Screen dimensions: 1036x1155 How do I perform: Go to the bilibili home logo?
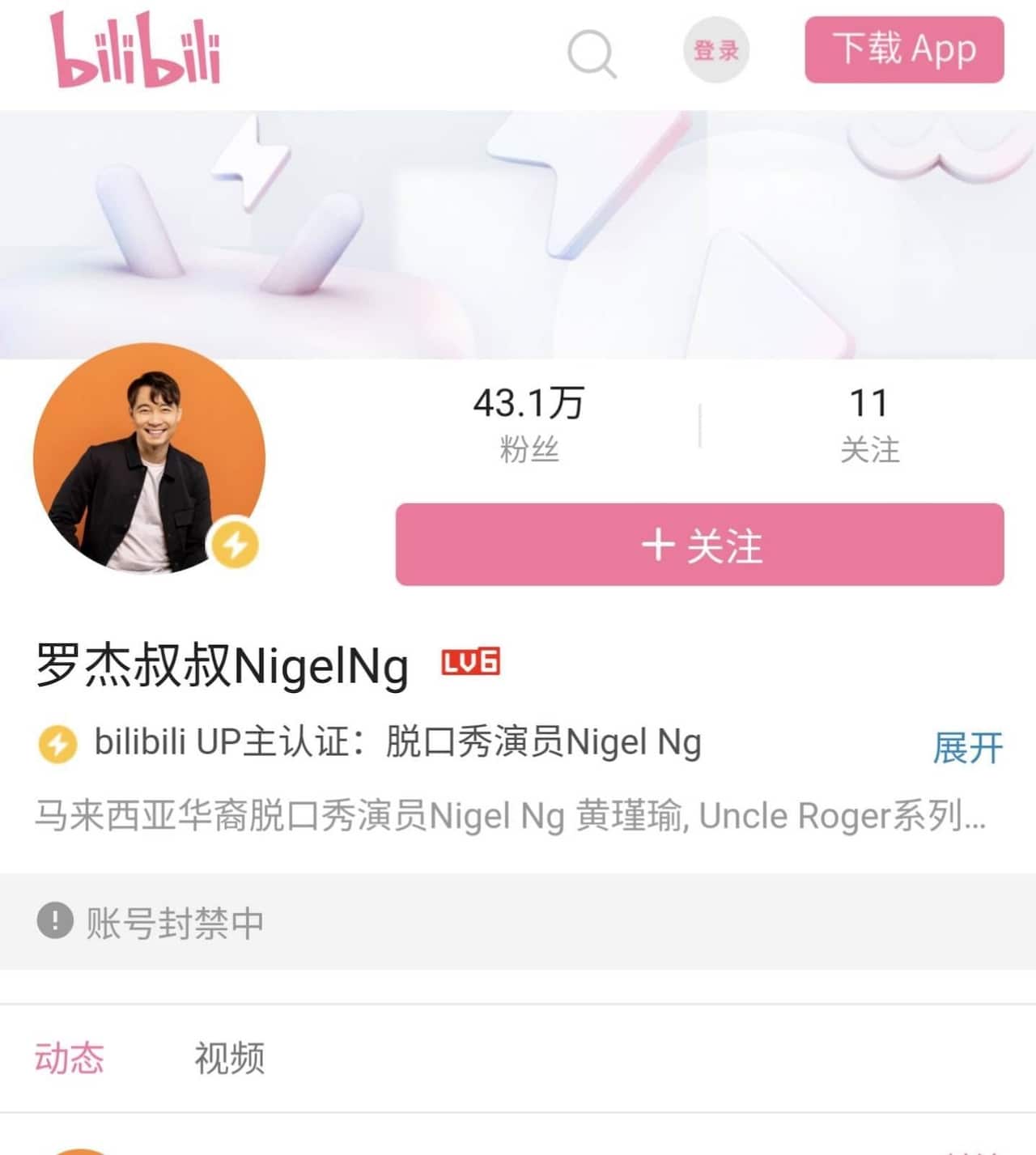[x=135, y=50]
